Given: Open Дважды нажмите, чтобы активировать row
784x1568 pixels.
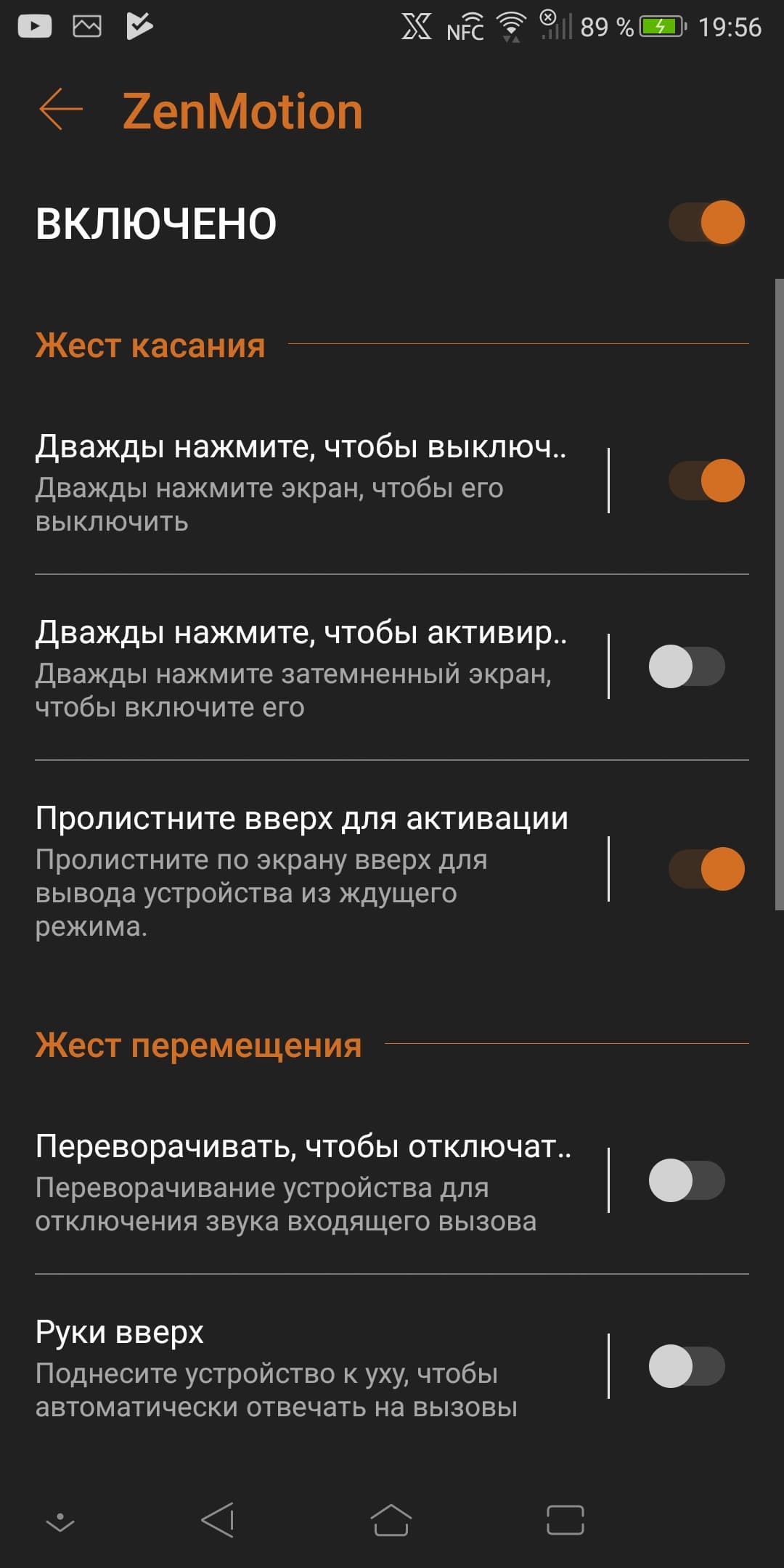Looking at the screenshot, I should coord(301,668).
